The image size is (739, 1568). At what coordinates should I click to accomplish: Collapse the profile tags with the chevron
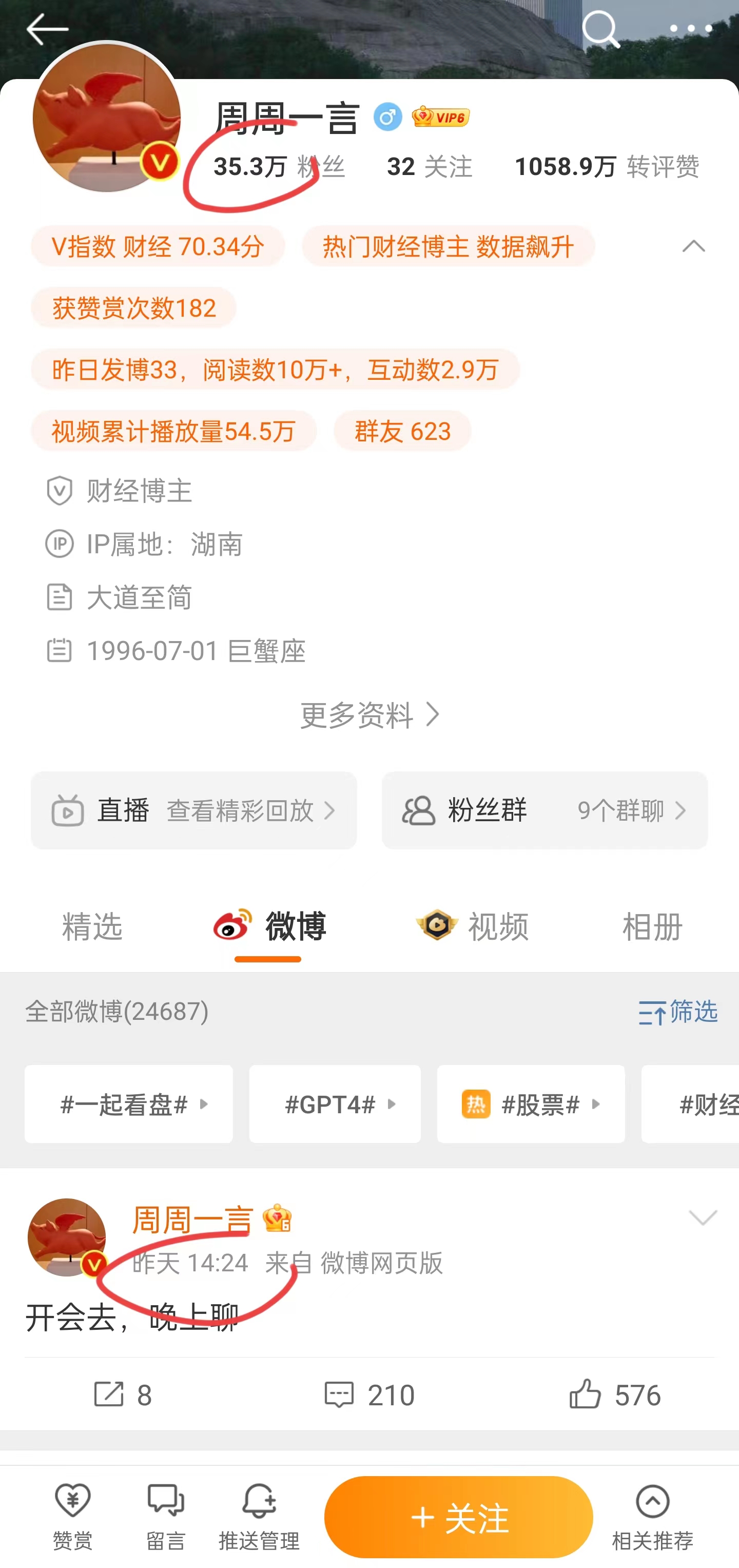pyautogui.click(x=693, y=246)
